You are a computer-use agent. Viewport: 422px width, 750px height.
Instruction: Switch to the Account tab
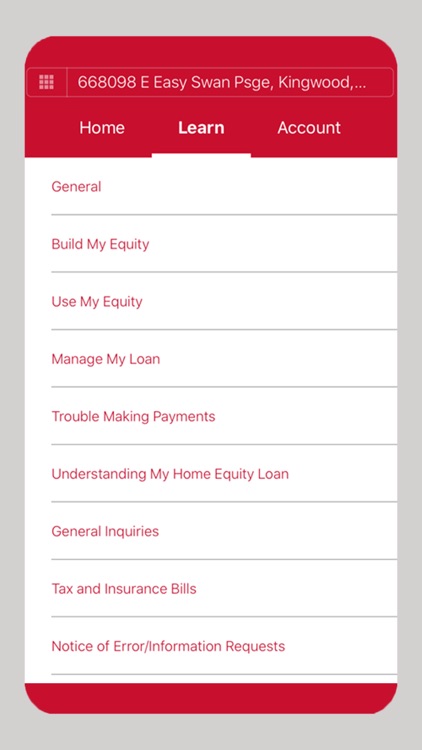pyautogui.click(x=309, y=128)
